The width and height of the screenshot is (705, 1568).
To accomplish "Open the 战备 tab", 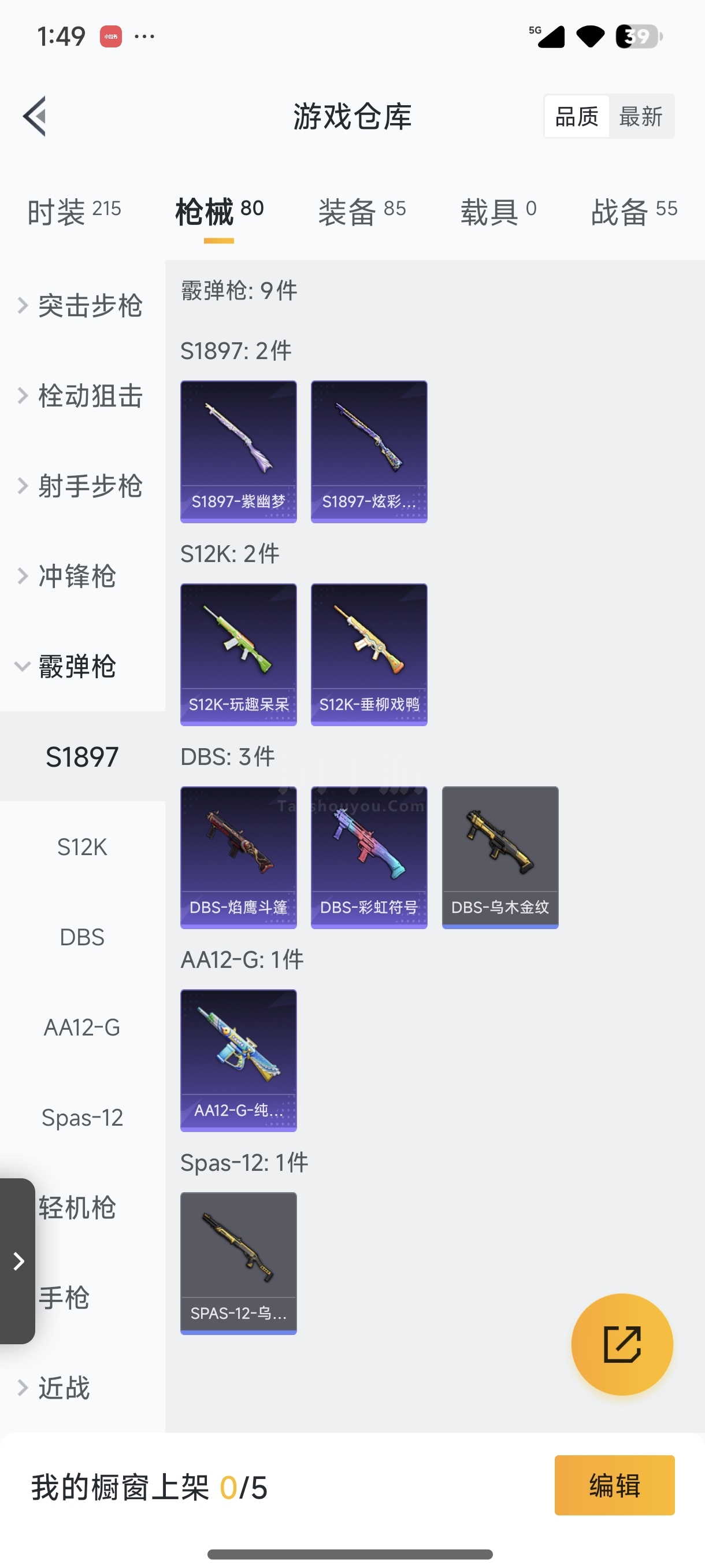I will 633,211.
